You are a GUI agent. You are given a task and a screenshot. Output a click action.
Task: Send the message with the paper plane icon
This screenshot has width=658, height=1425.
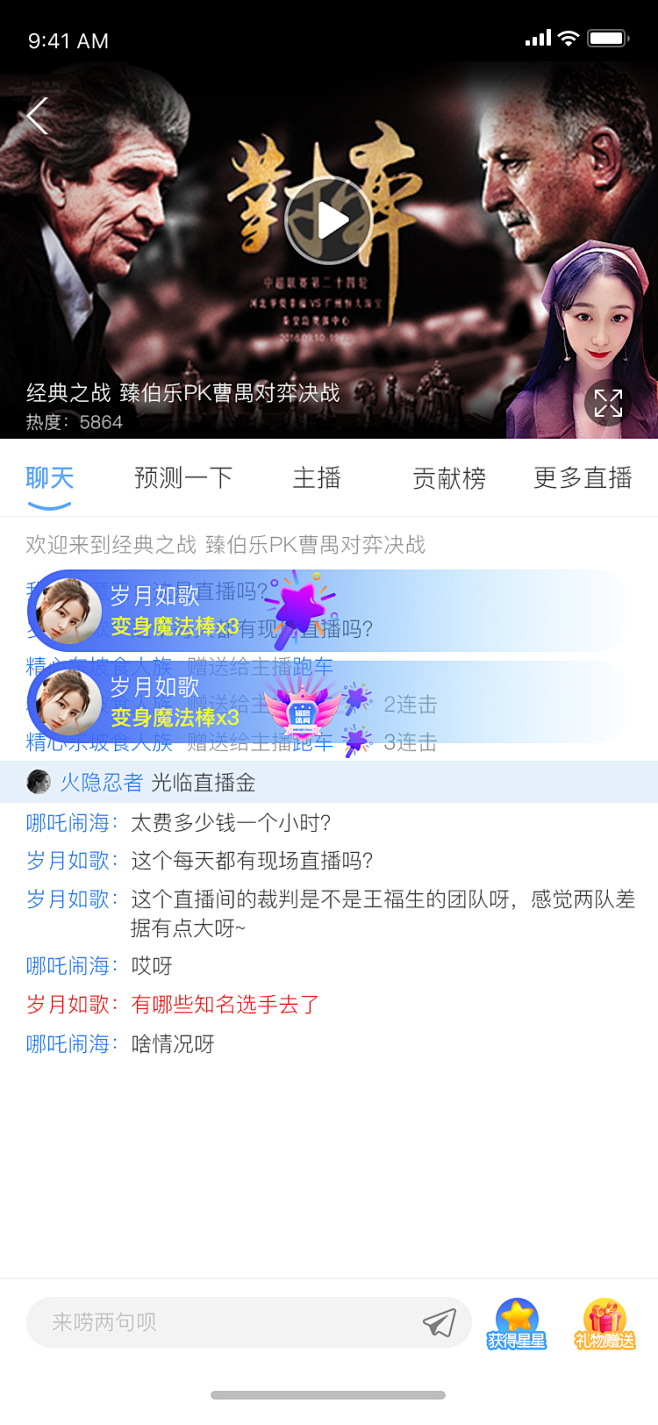tap(439, 1323)
